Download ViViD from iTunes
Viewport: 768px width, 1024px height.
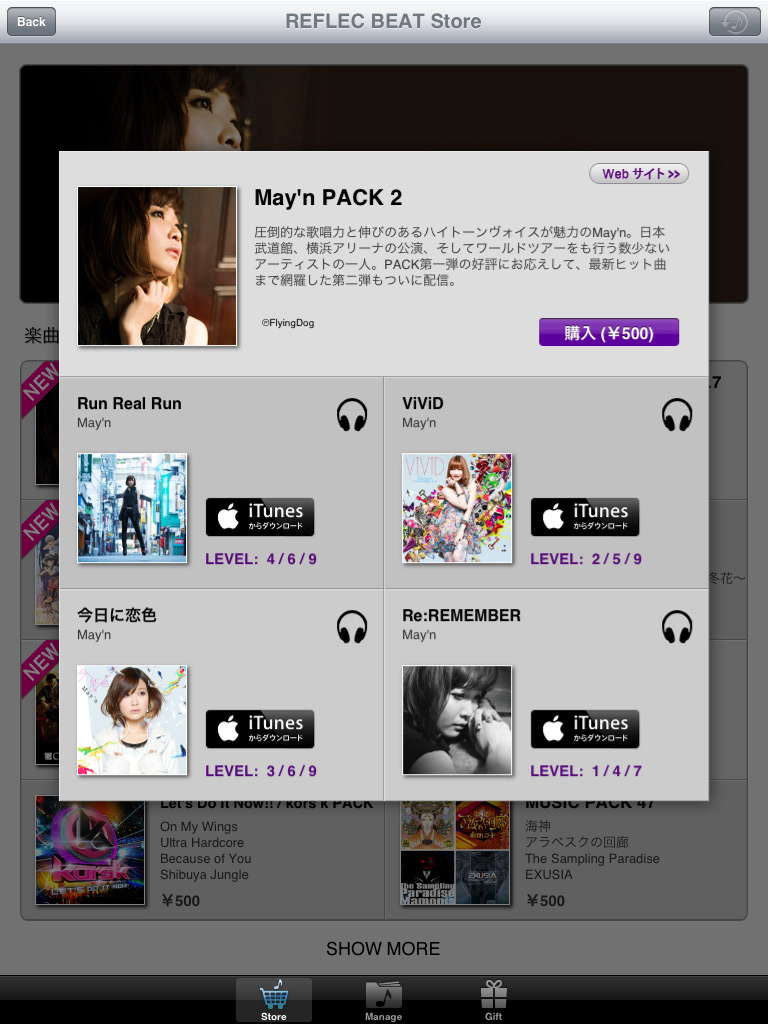point(585,517)
